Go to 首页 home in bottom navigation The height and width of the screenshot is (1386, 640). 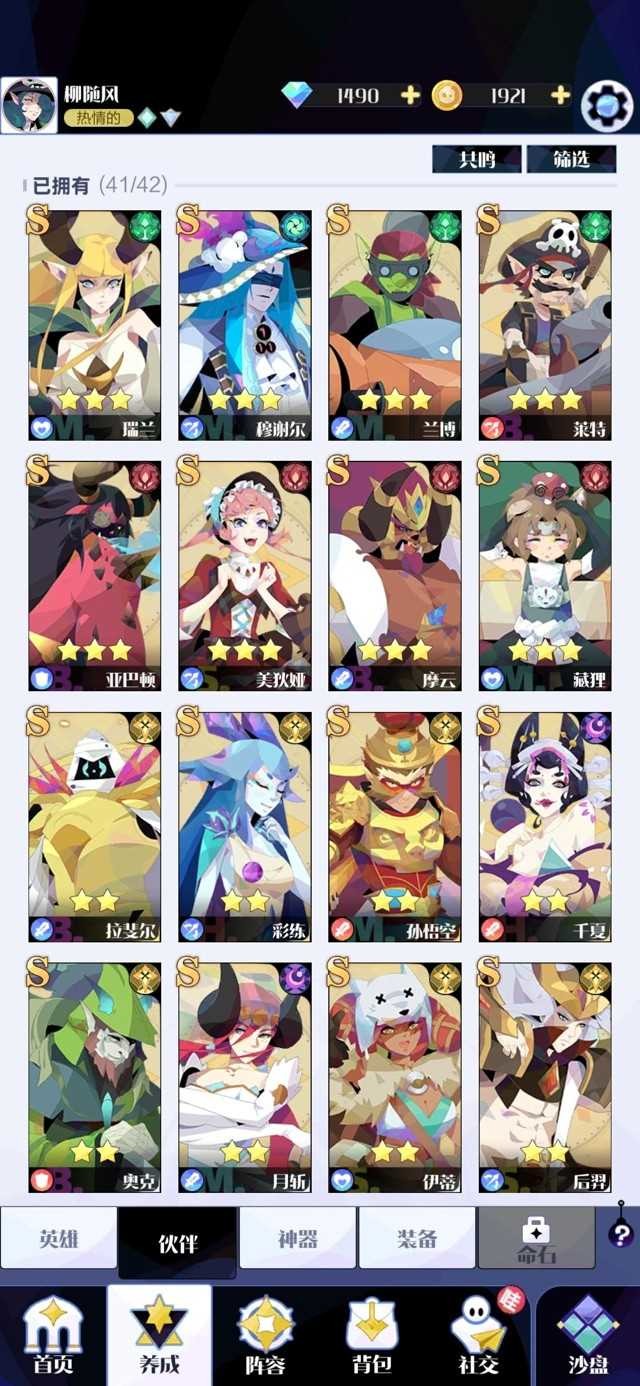[52, 1337]
